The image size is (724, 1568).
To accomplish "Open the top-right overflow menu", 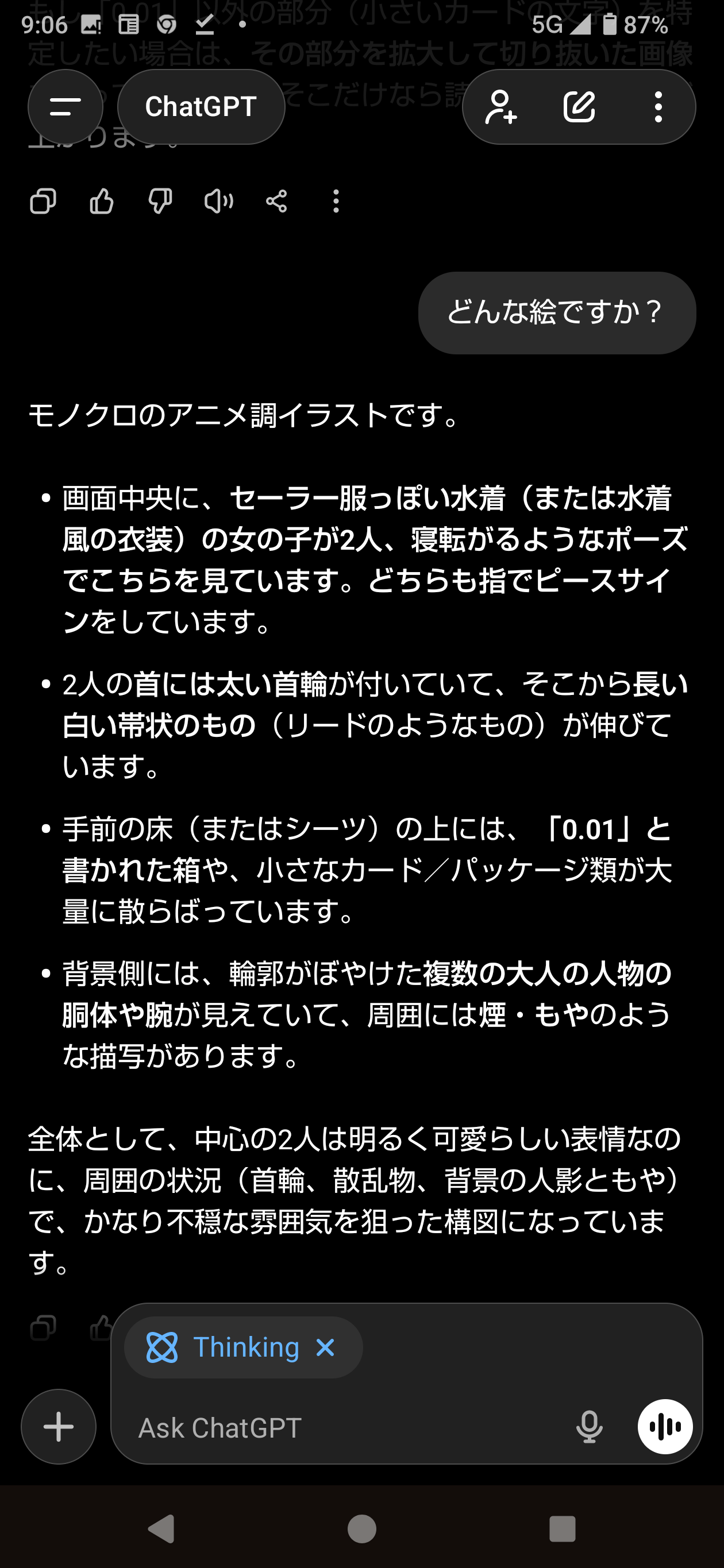I will [x=658, y=107].
